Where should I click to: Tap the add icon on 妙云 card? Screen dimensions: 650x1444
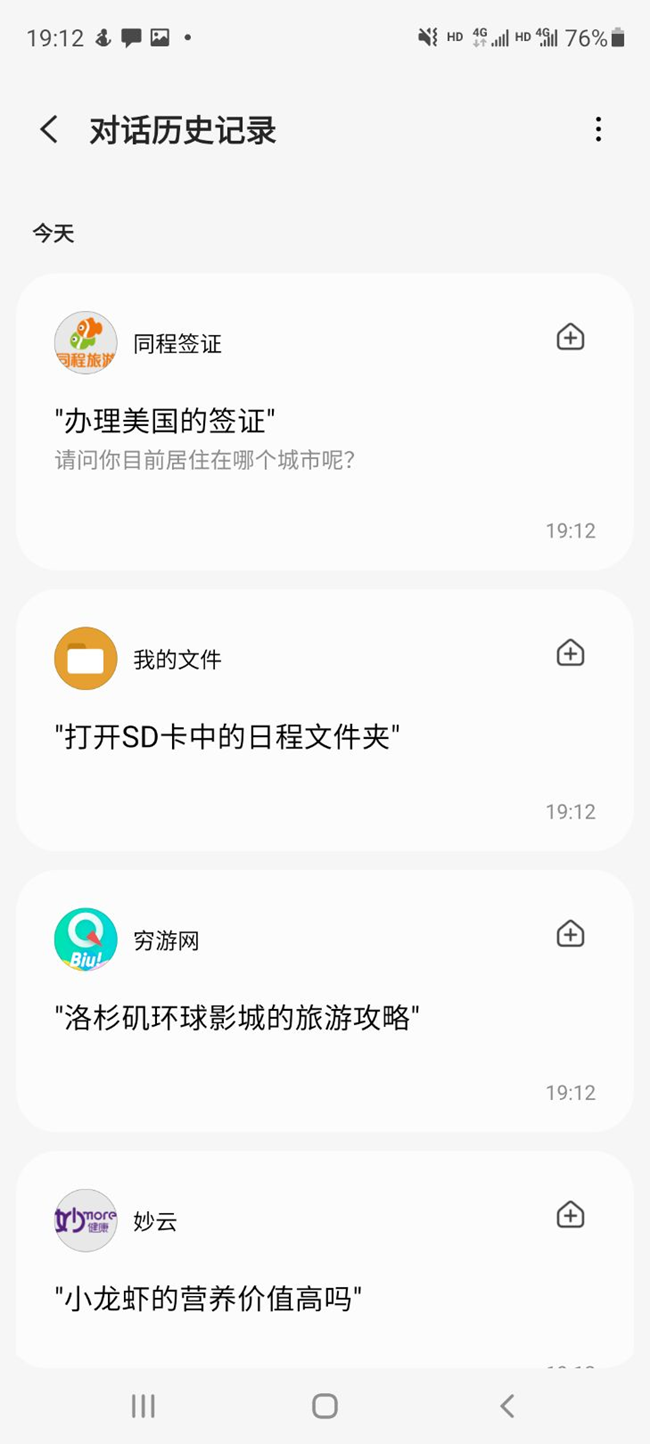570,1215
